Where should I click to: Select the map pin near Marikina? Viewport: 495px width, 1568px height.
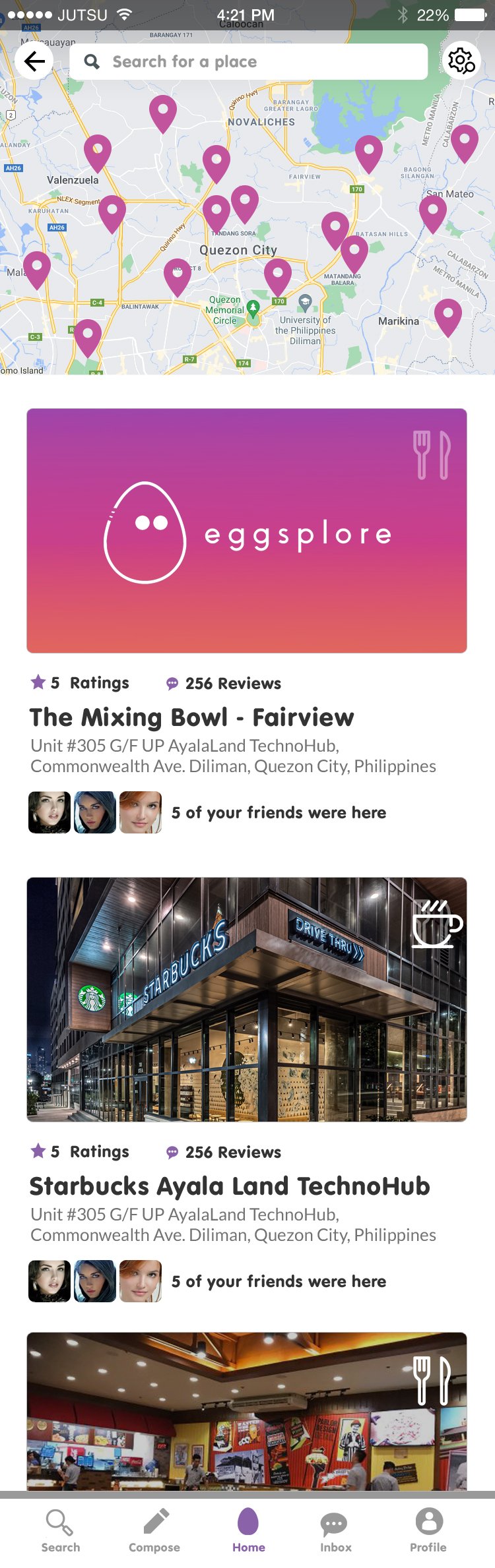(x=447, y=315)
